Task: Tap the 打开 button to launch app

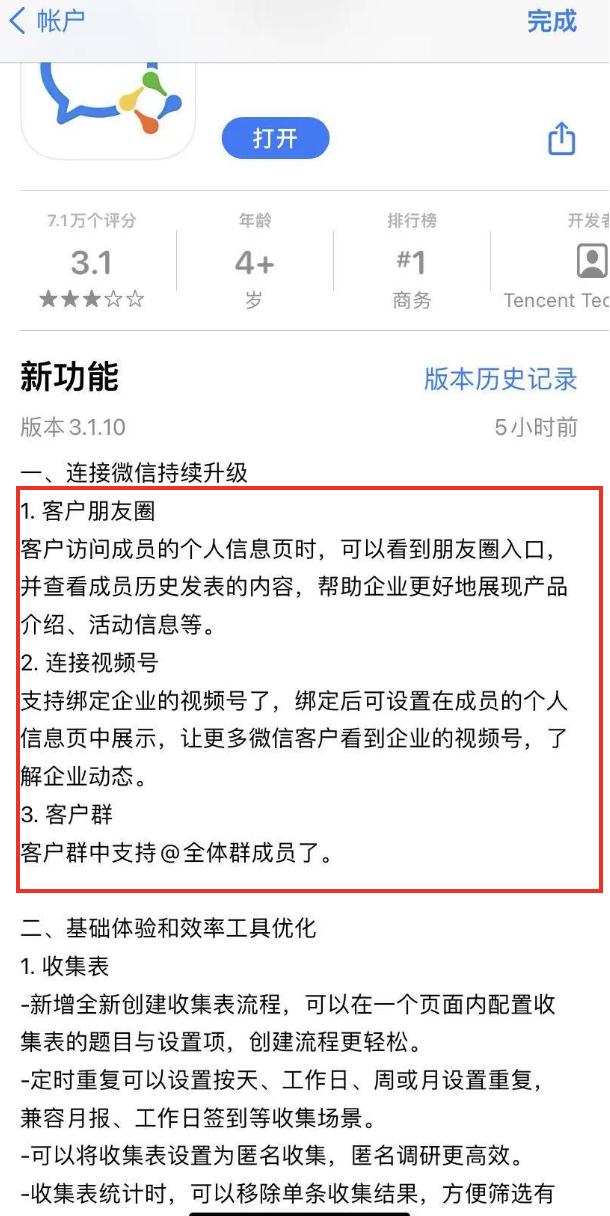Action: coord(275,138)
